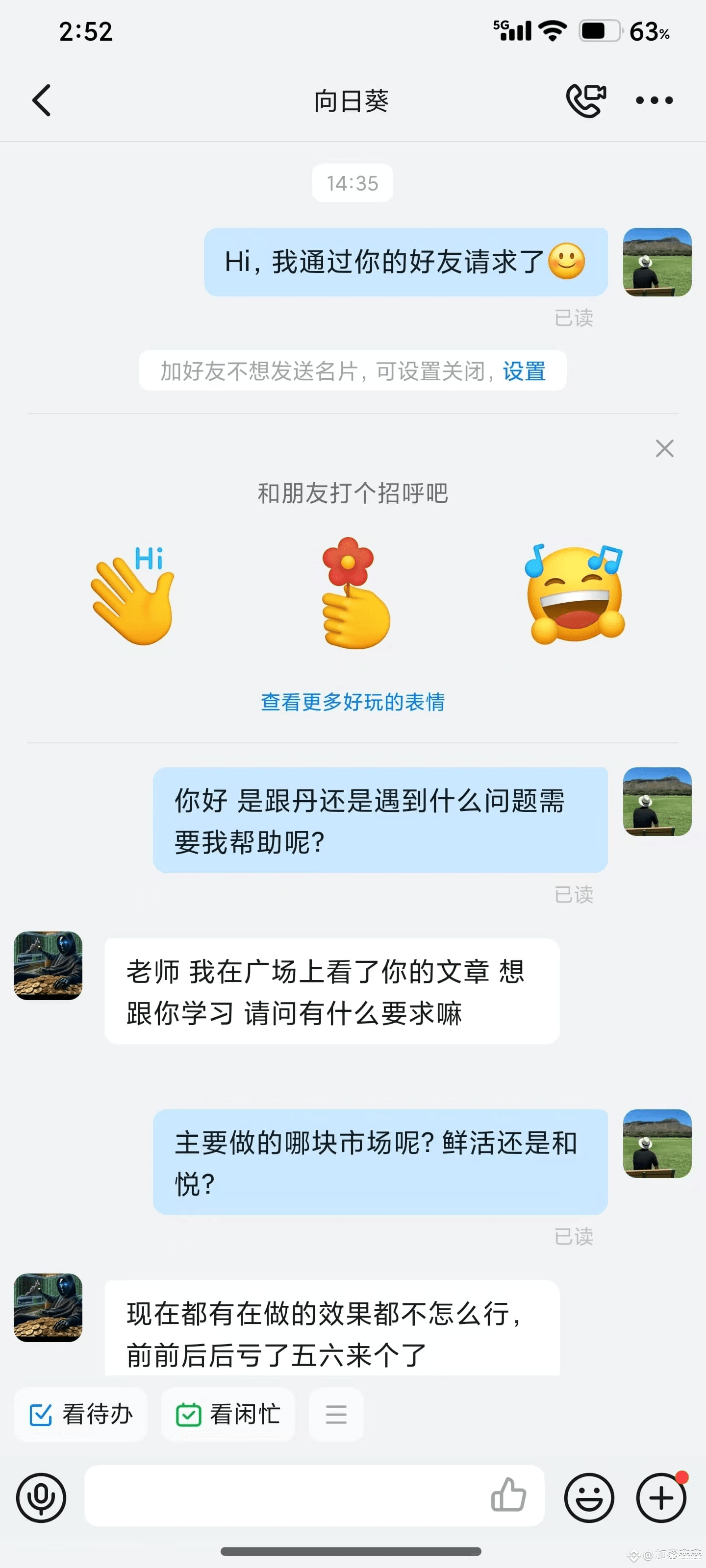Open the 设置 link for name card
This screenshot has width=706, height=1568.
coord(524,371)
